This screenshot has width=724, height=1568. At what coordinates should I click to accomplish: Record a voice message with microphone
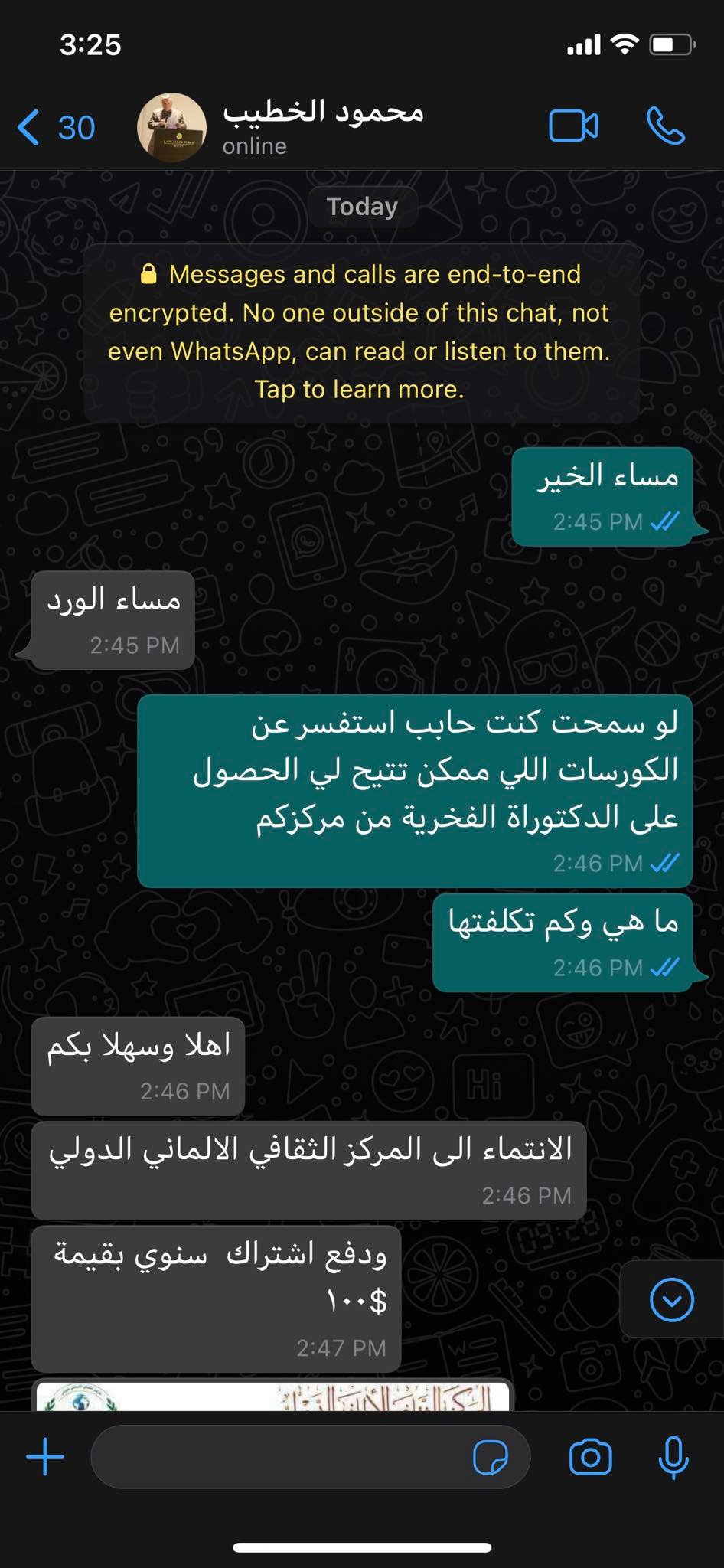pos(673,1456)
